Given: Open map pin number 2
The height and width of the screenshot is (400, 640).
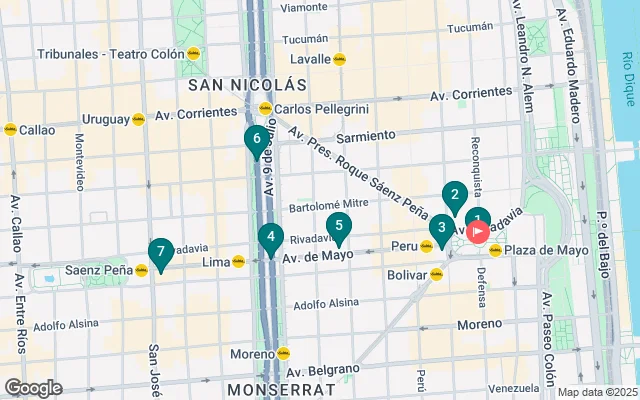Looking at the screenshot, I should pos(454,196).
